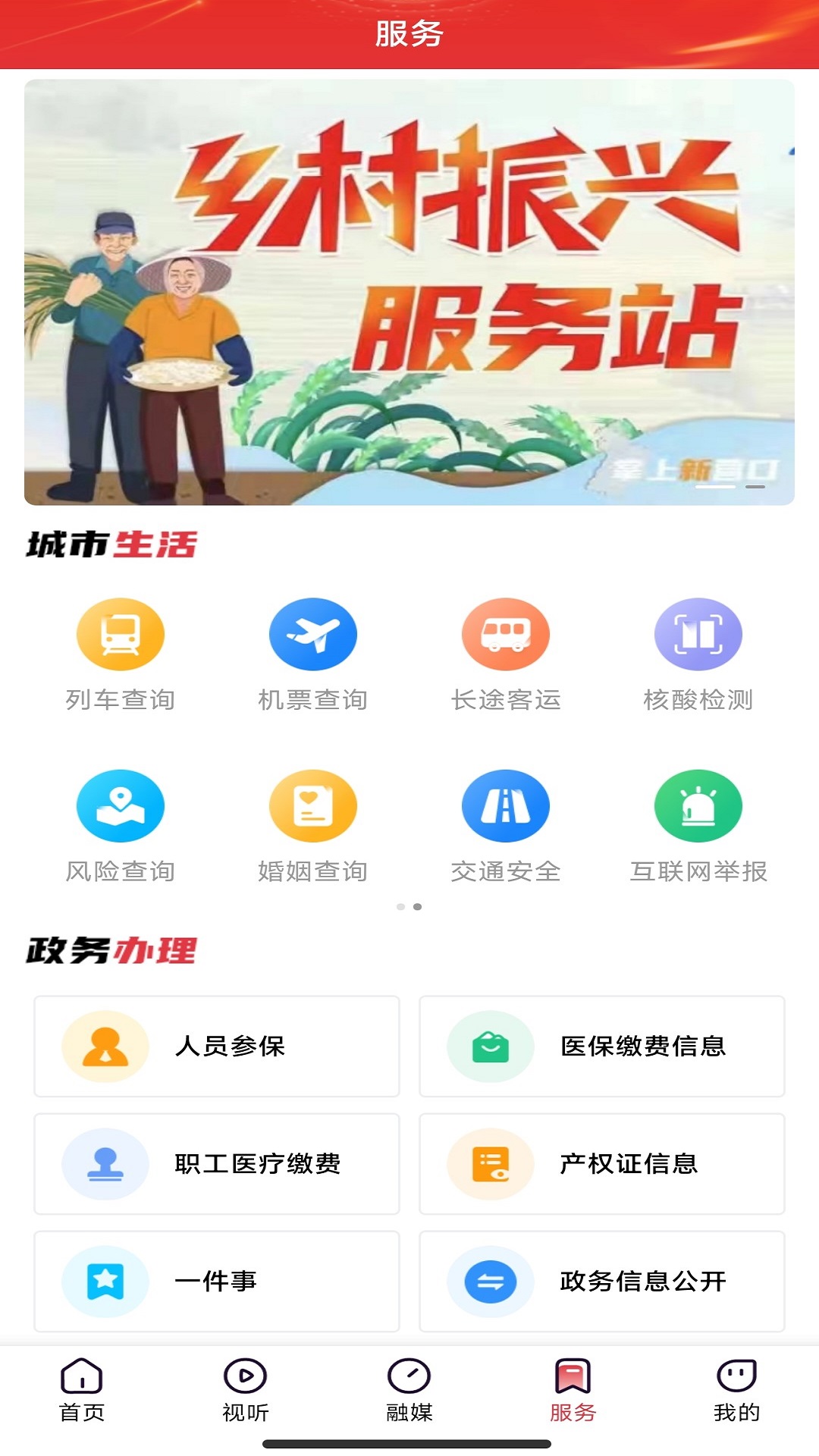The width and height of the screenshot is (819, 1456).
Task: Tap the 乡村振兴服务站 banner image
Action: tap(409, 291)
